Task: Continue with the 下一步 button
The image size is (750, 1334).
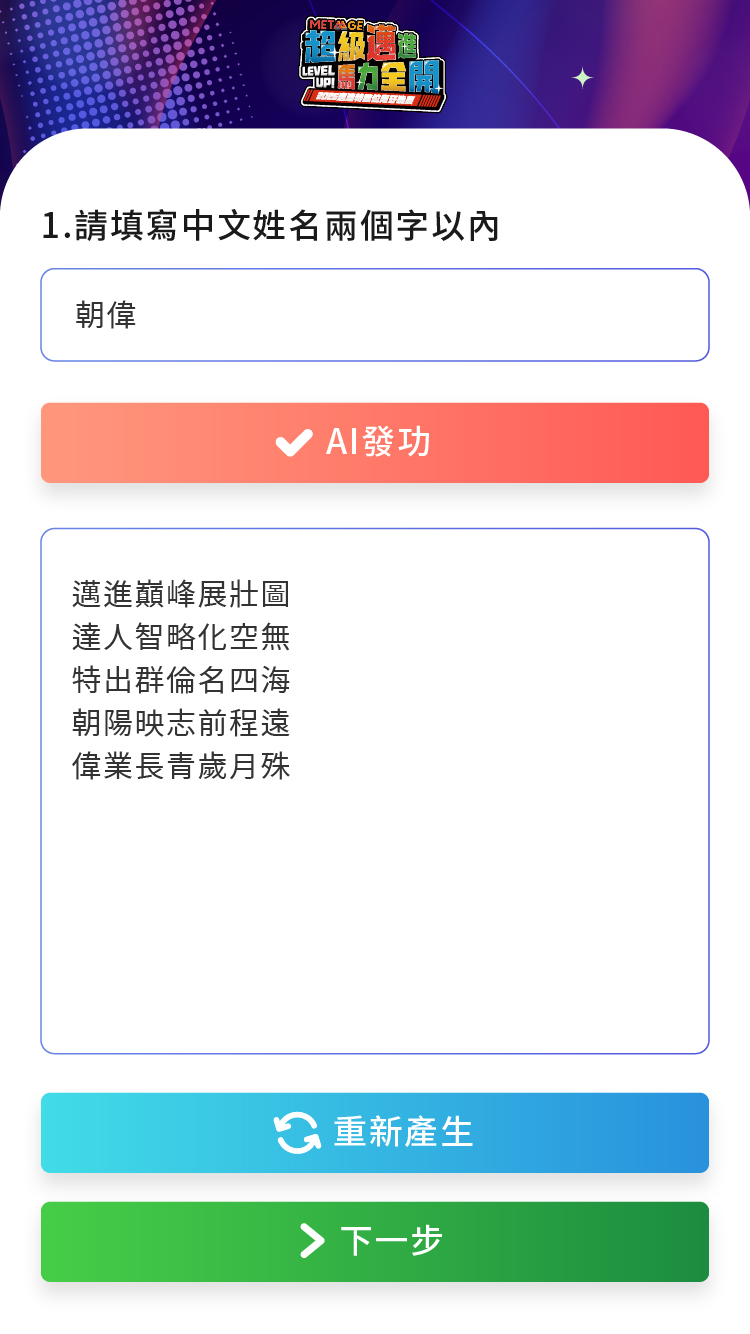Action: click(x=375, y=1242)
